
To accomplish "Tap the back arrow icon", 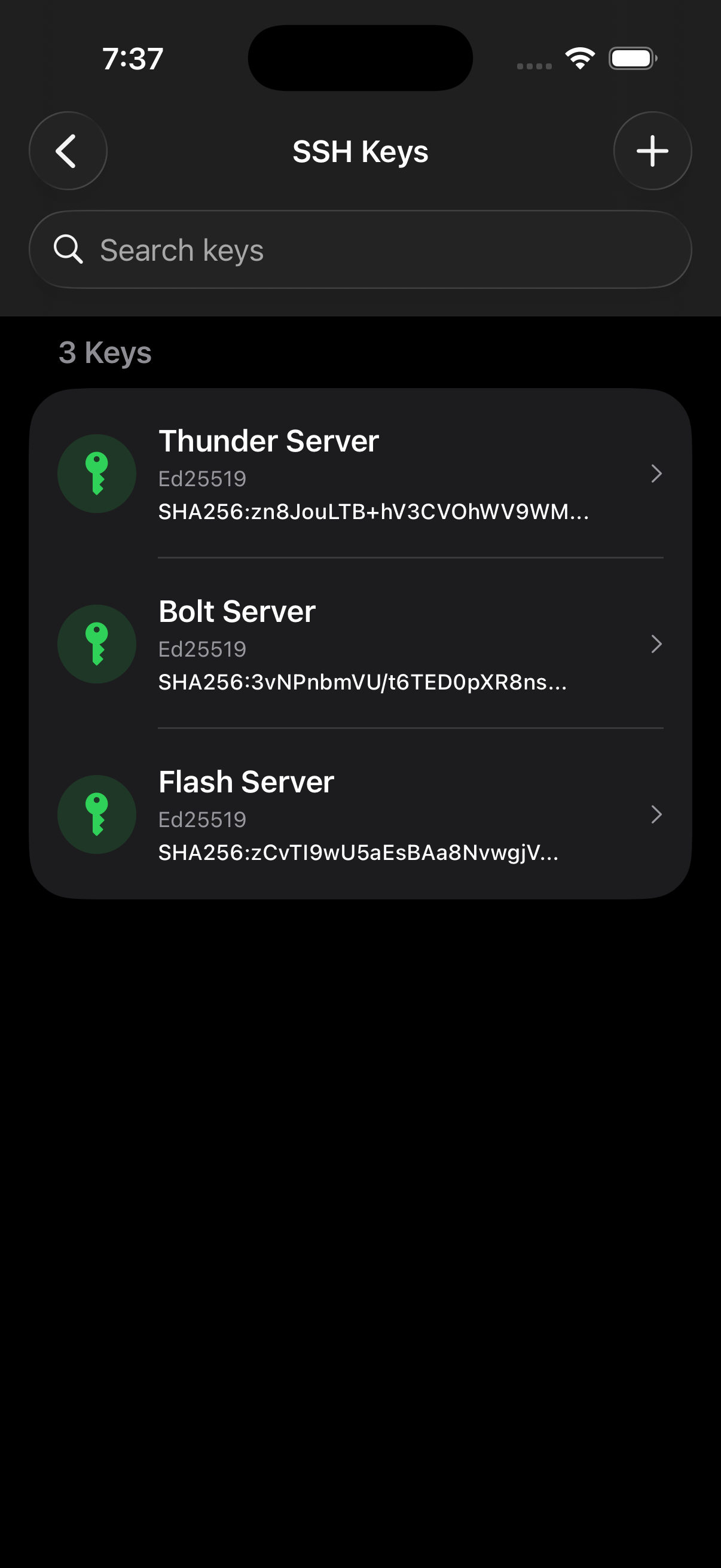I will point(68,151).
